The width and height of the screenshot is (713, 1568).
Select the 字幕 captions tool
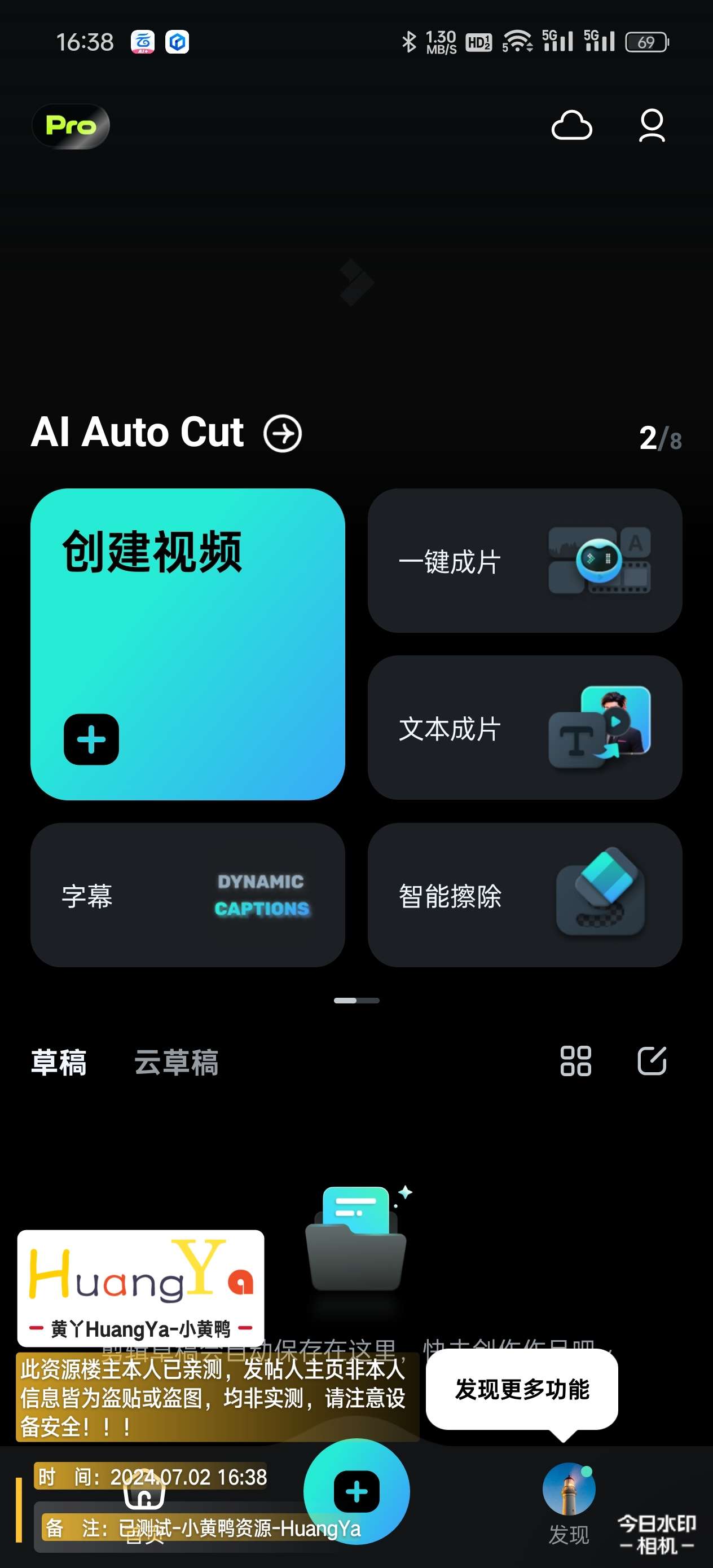click(x=187, y=895)
